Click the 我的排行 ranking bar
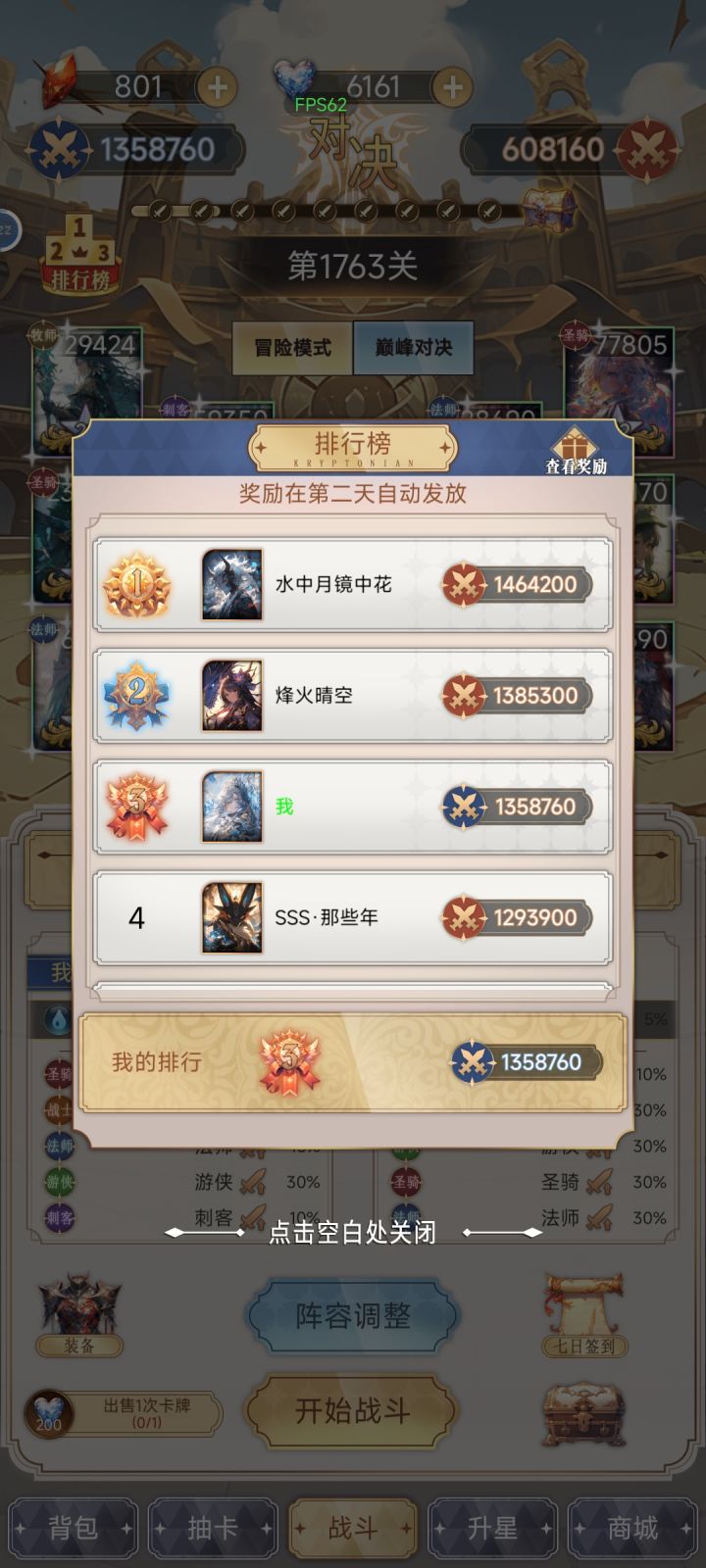Image resolution: width=706 pixels, height=1568 pixels. [x=353, y=1061]
